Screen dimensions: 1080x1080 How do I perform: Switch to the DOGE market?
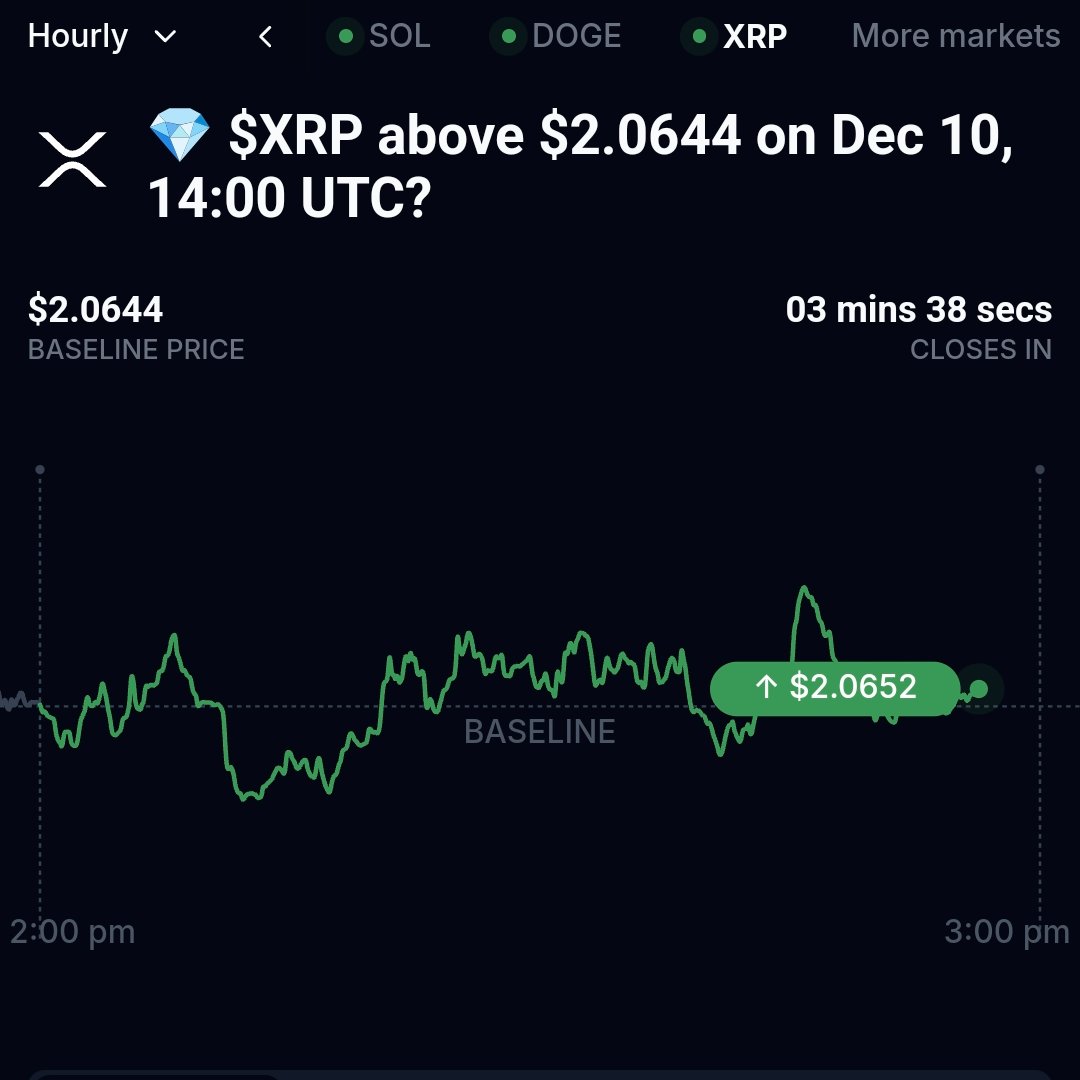pos(556,37)
